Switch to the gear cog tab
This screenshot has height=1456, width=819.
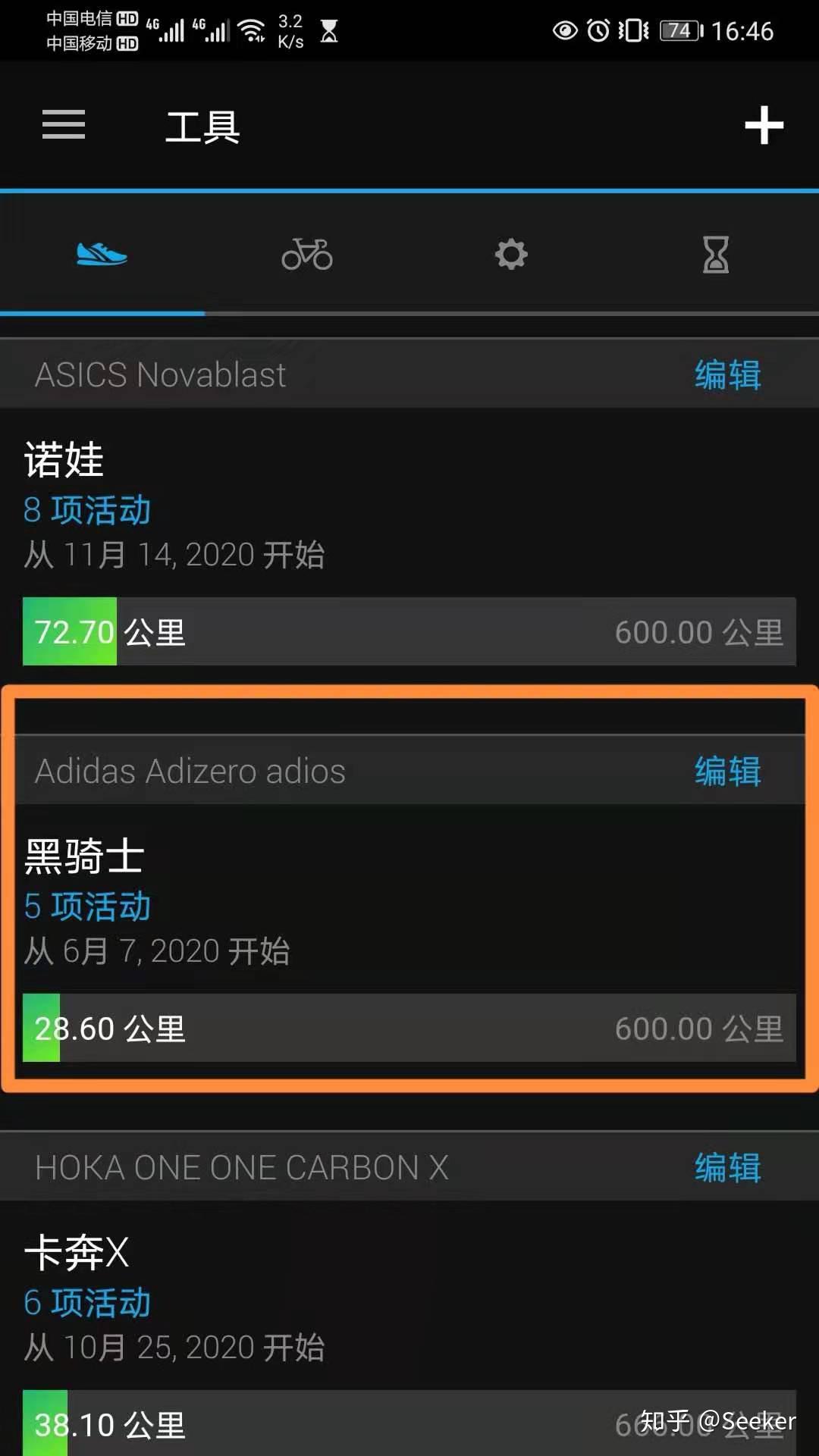511,254
